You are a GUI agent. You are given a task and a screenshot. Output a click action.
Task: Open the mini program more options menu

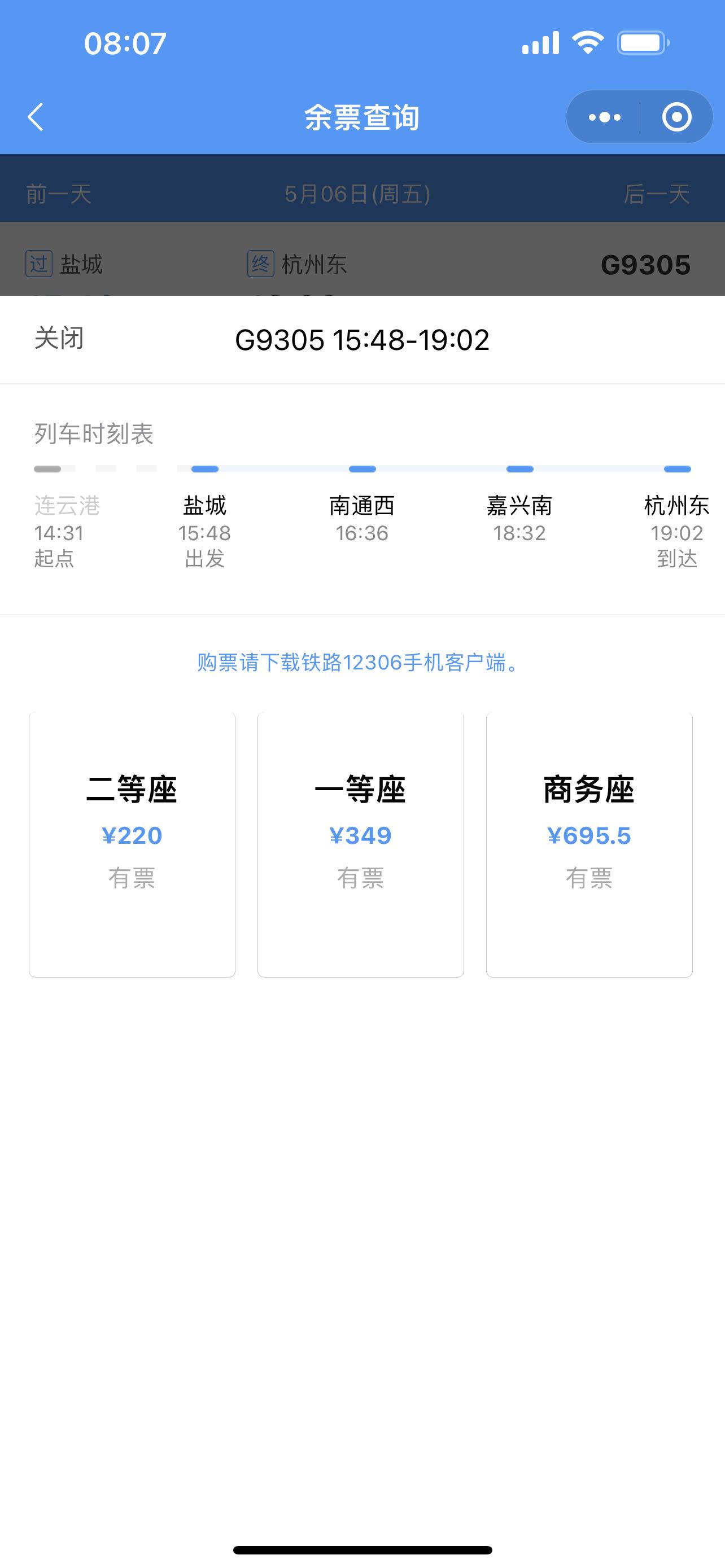coord(605,117)
